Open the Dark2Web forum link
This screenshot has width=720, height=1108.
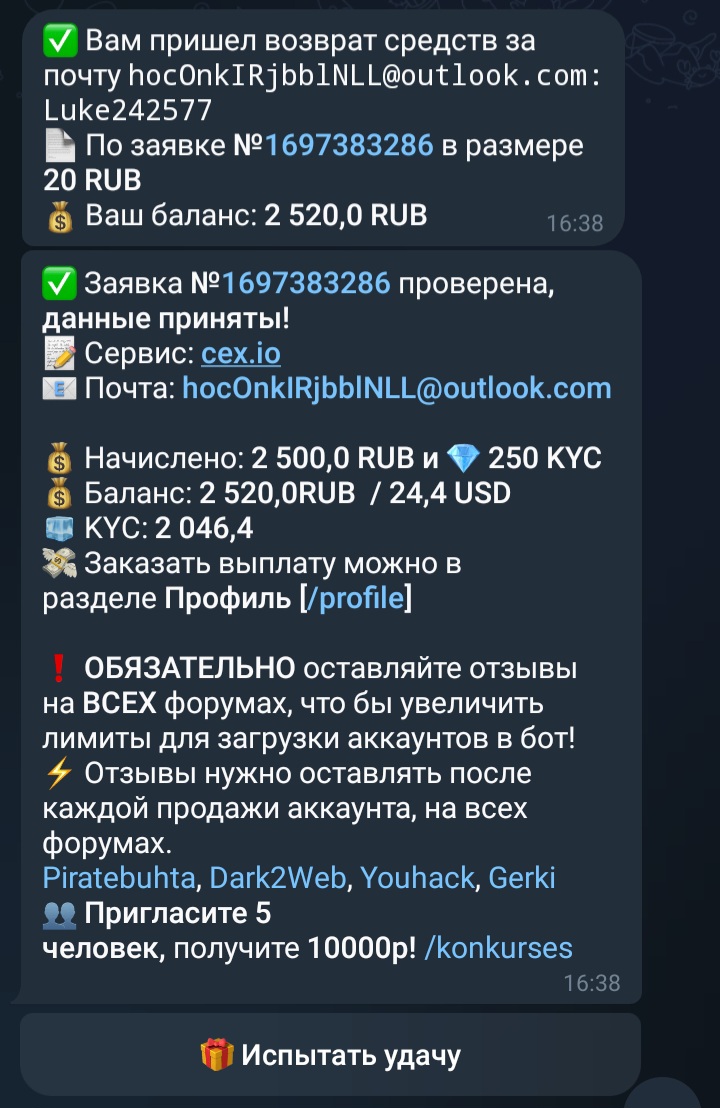(279, 878)
